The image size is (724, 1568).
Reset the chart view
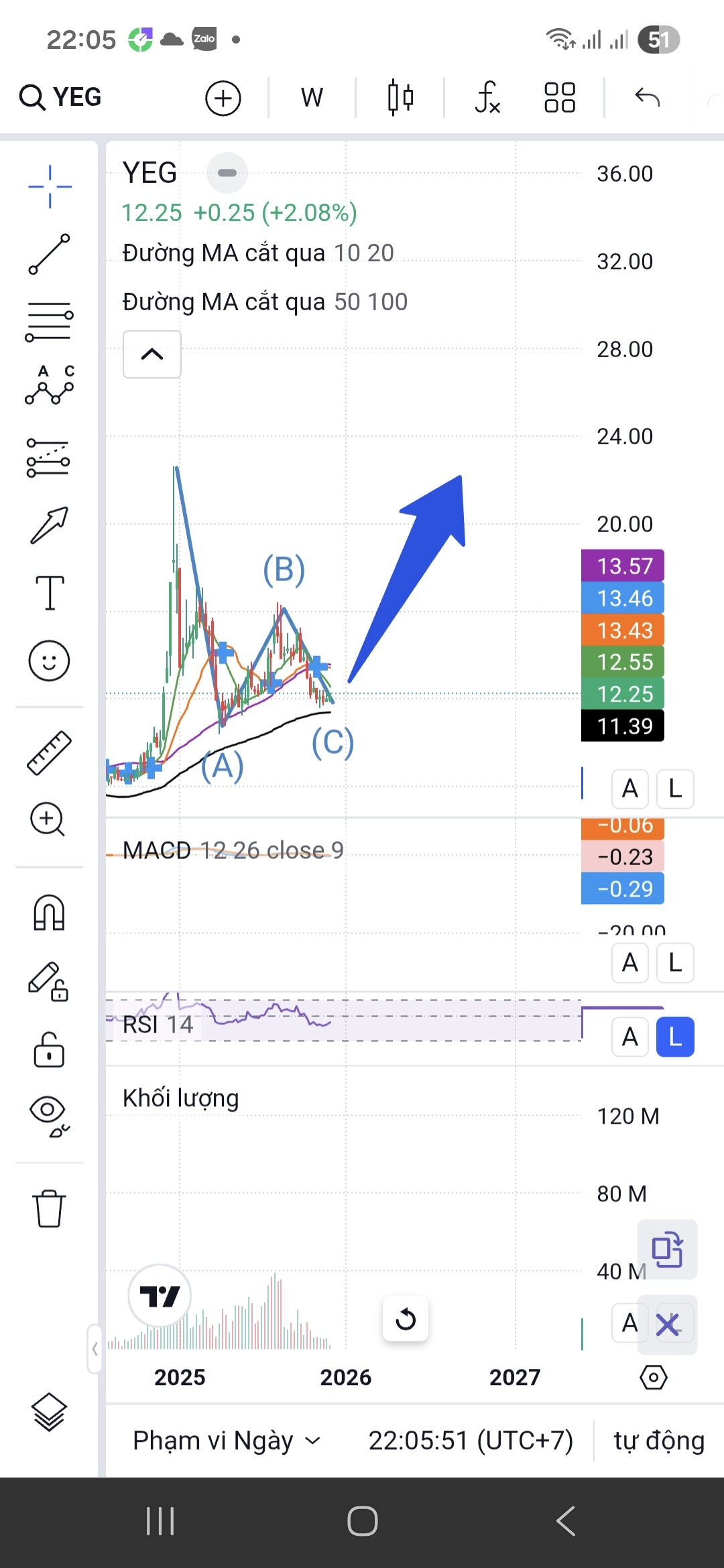406,1319
